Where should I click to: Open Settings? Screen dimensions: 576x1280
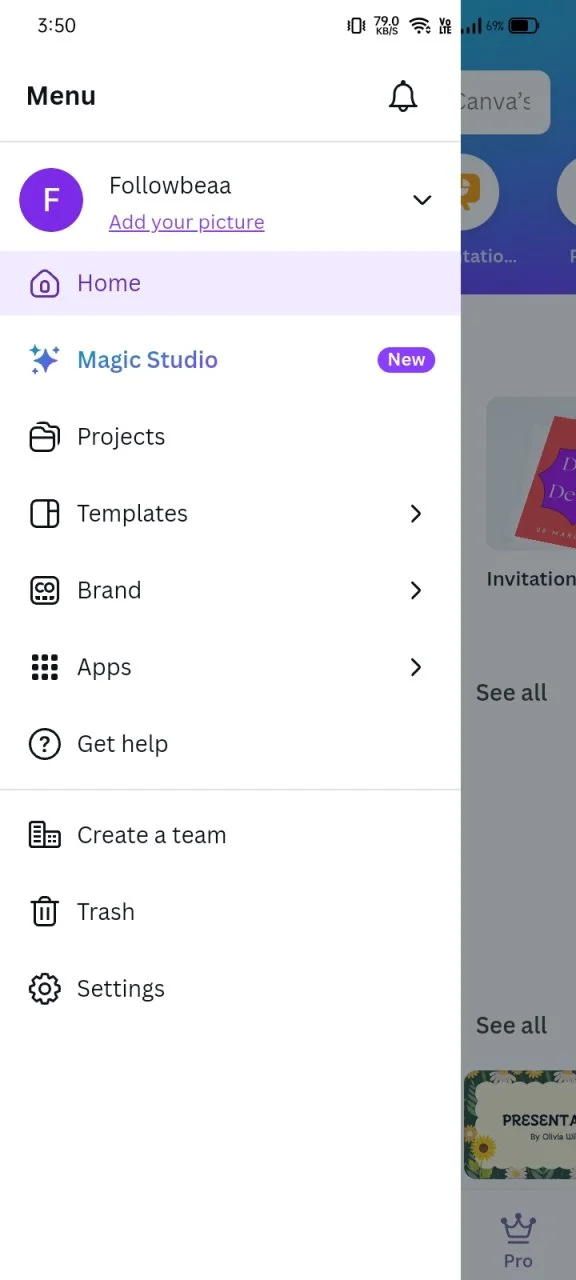tap(230, 989)
